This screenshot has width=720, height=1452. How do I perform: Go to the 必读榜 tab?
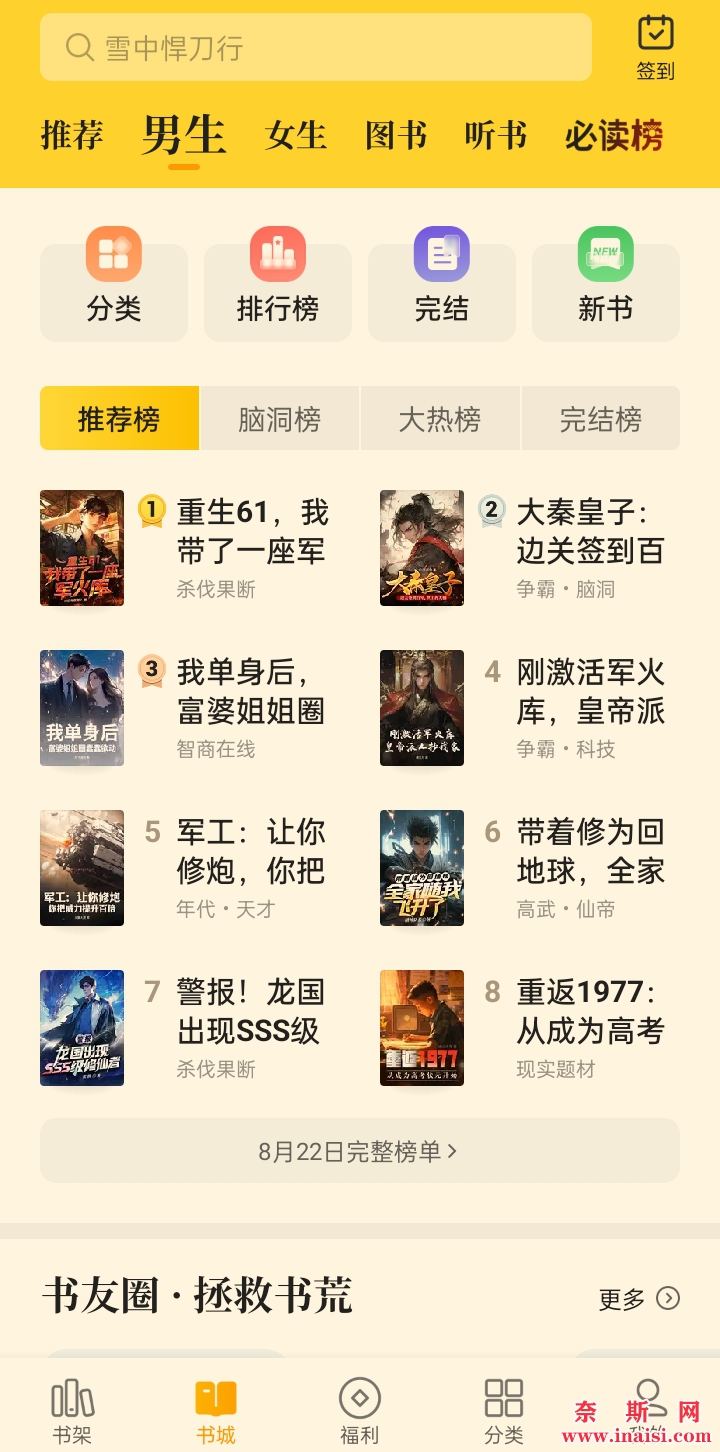[x=613, y=135]
